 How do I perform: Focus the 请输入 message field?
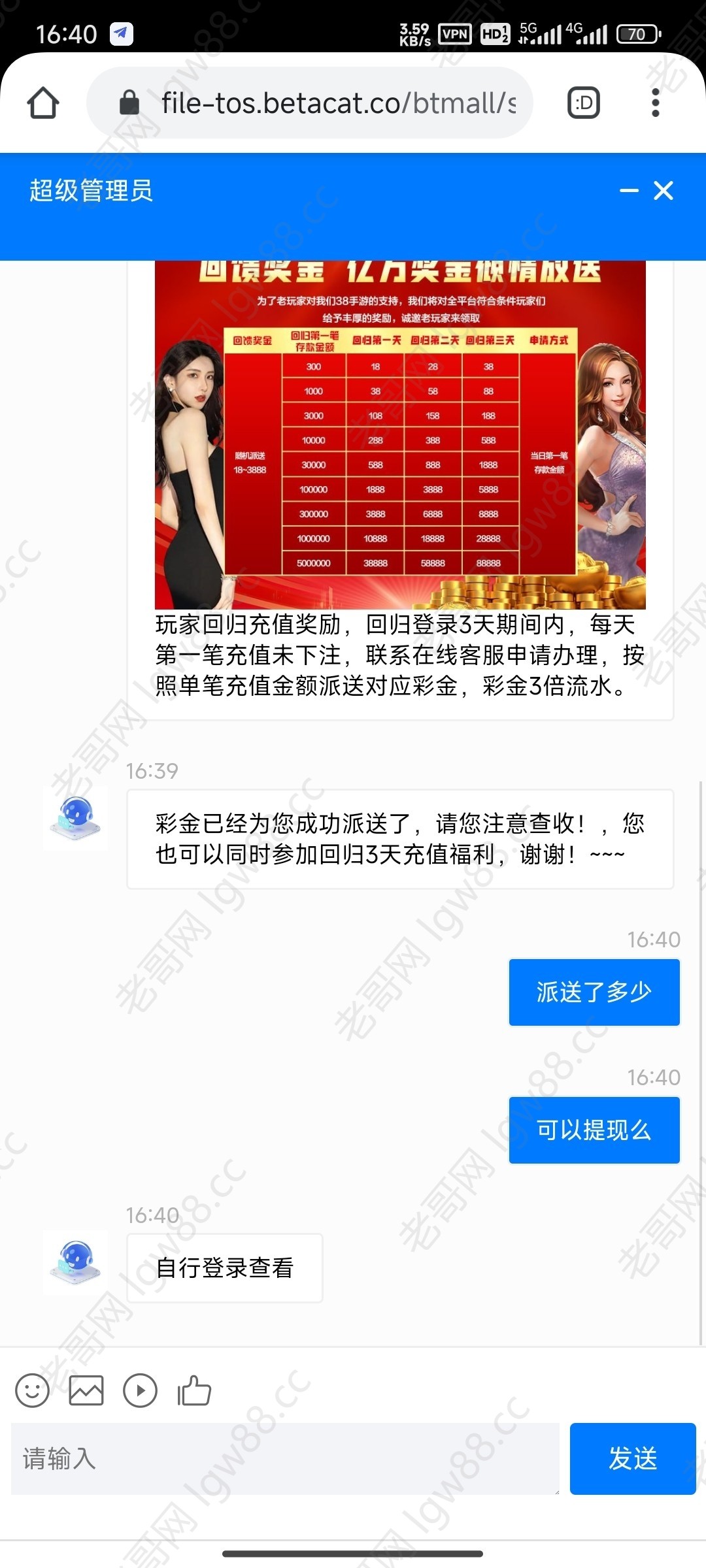click(x=285, y=1458)
